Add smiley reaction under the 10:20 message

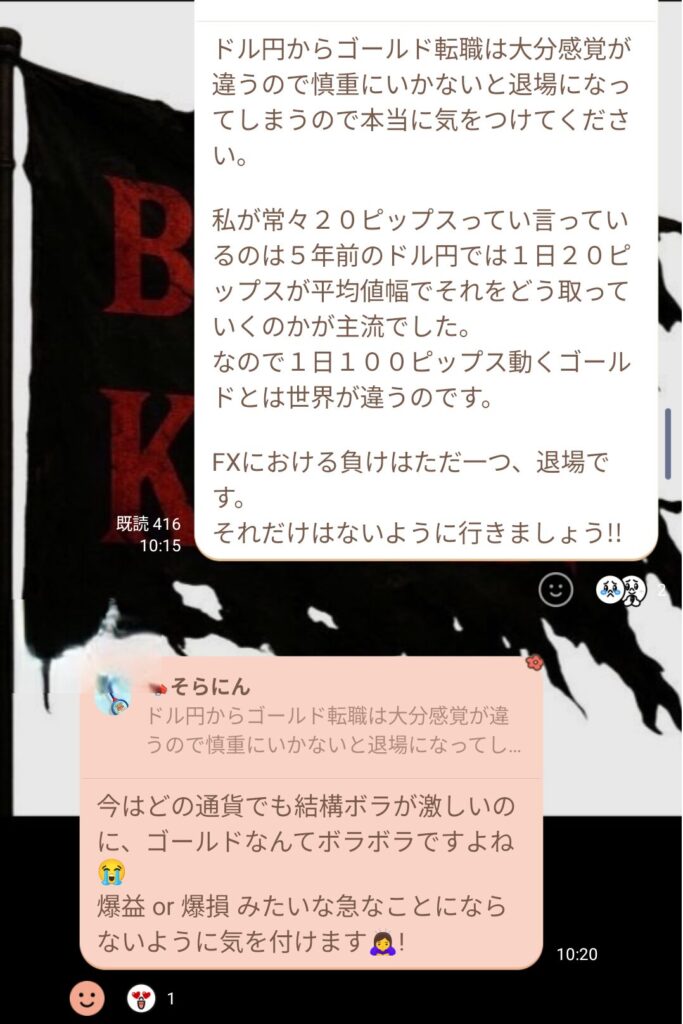(x=87, y=997)
